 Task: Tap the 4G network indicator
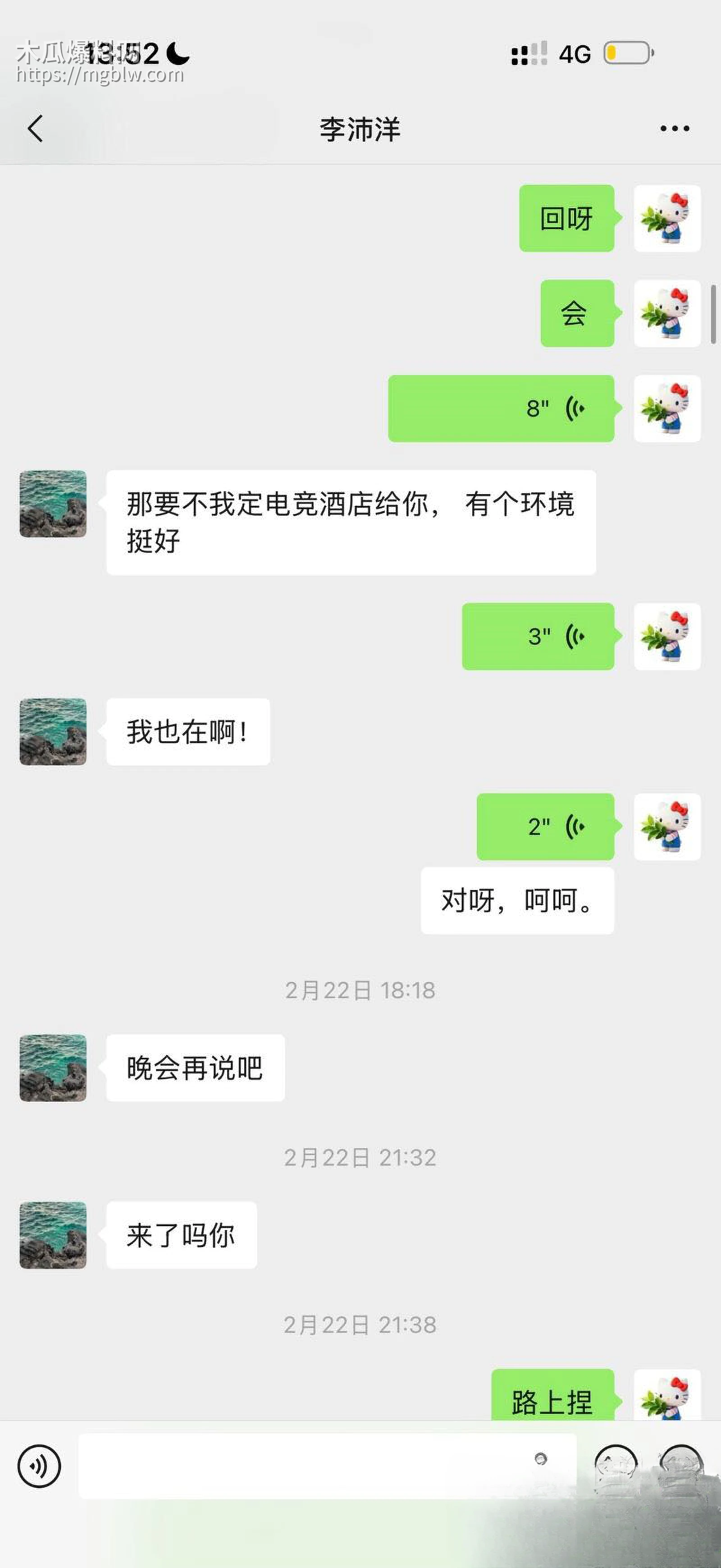coord(573,54)
